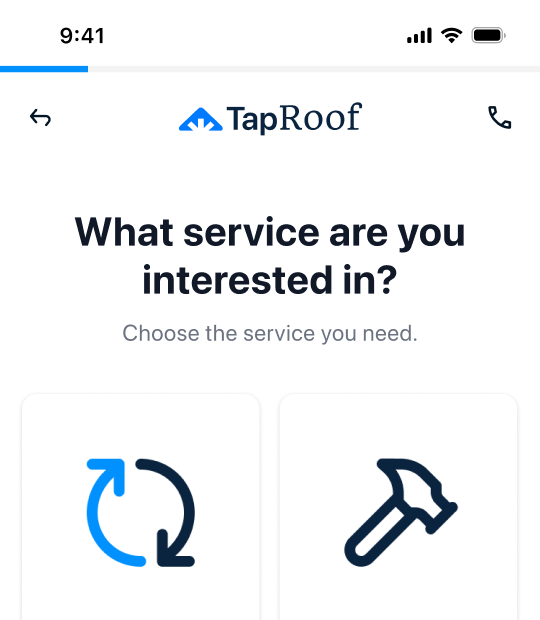
Task: Go back using the return arrow
Action: (x=40, y=117)
